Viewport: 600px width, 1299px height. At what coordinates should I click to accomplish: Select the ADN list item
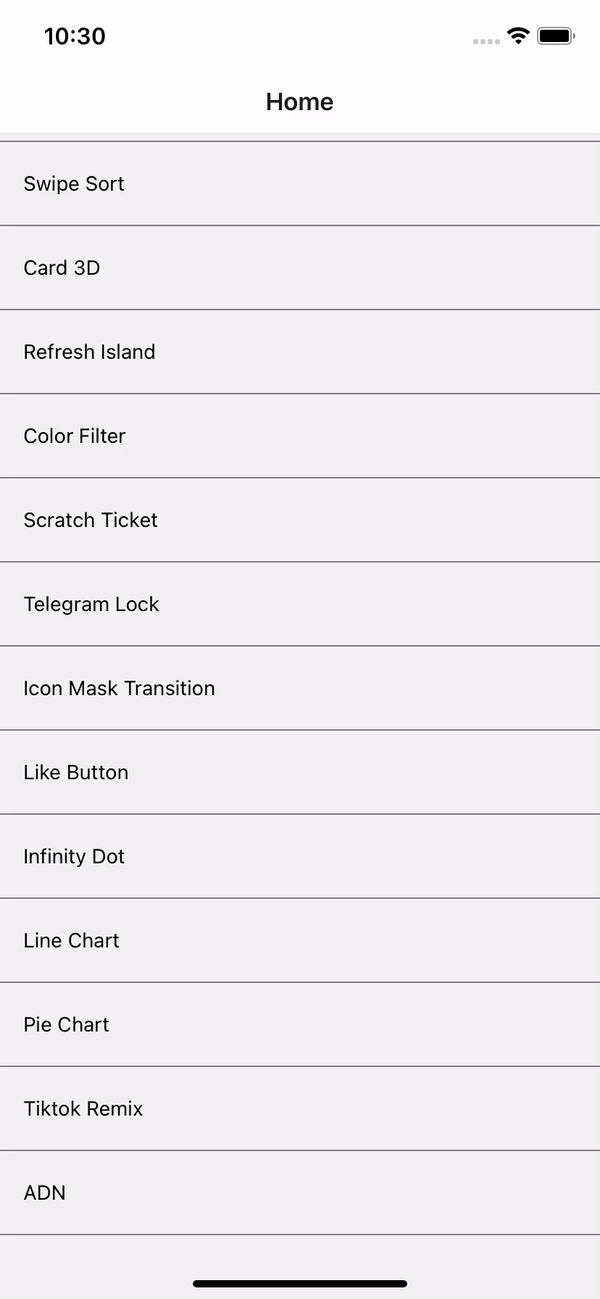pos(45,1192)
